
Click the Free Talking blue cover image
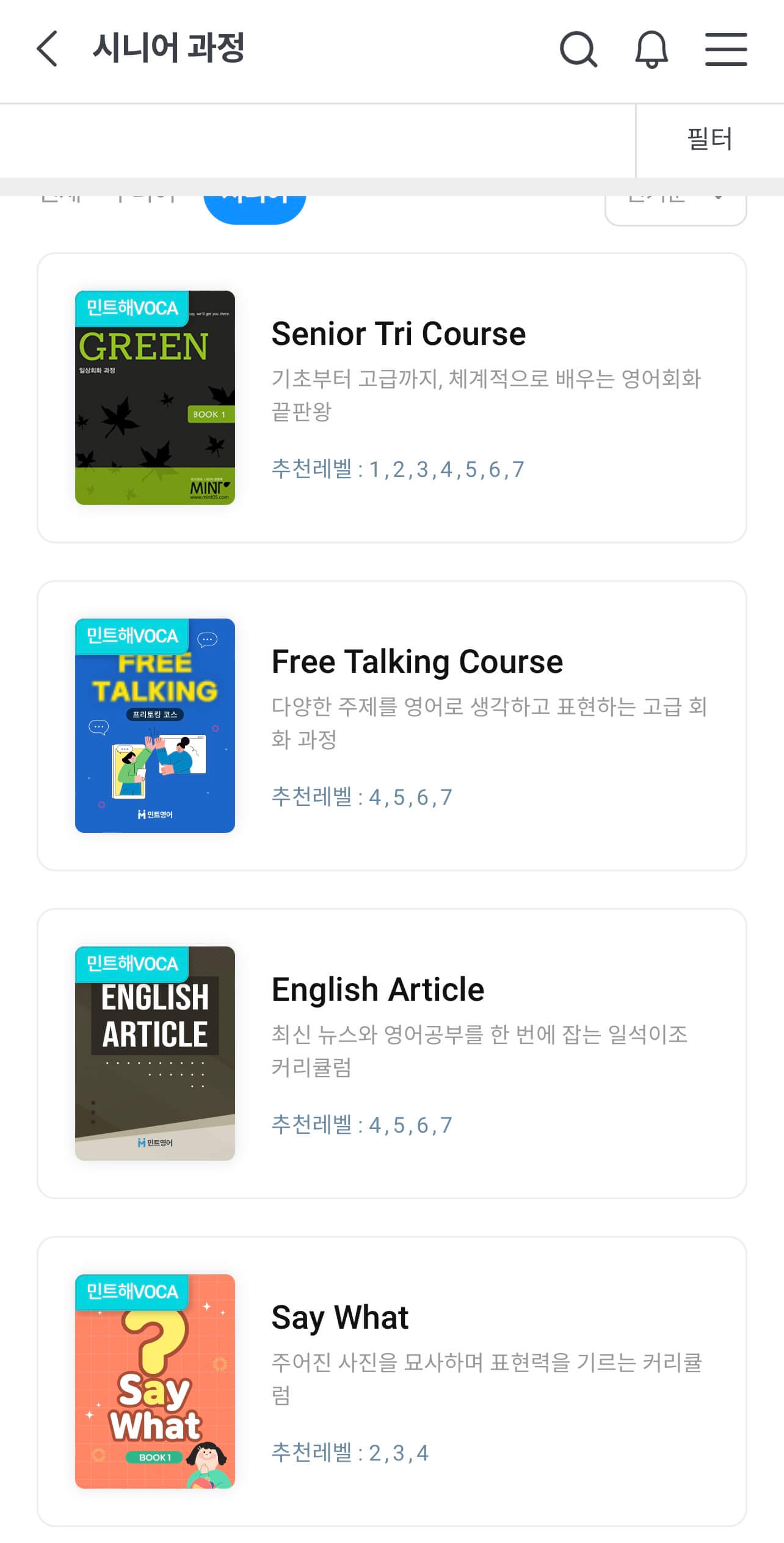(x=154, y=725)
